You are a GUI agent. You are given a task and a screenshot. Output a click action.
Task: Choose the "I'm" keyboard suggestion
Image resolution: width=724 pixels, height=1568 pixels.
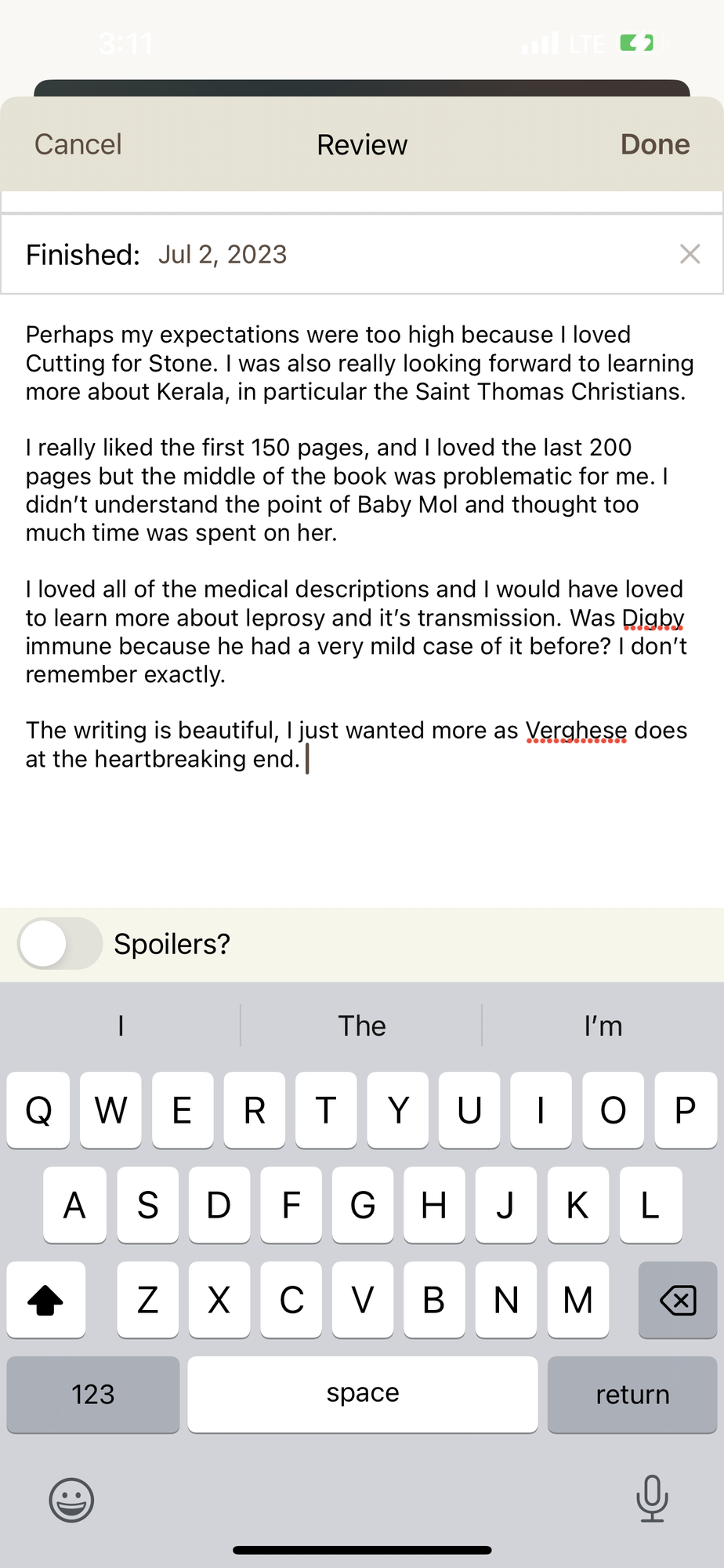603,1025
